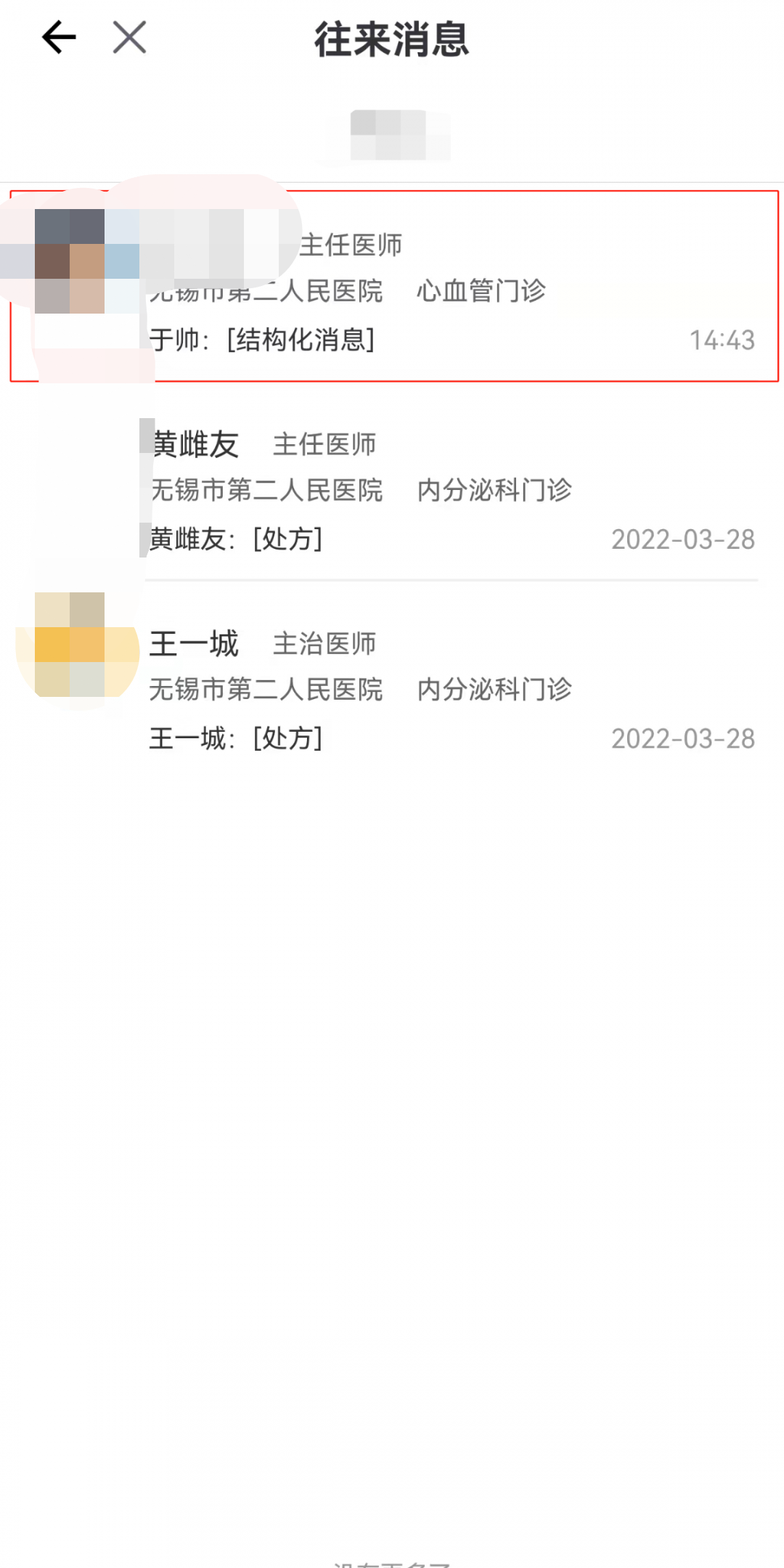Open the chat with 王一城
784x1568 pixels.
pos(450,690)
